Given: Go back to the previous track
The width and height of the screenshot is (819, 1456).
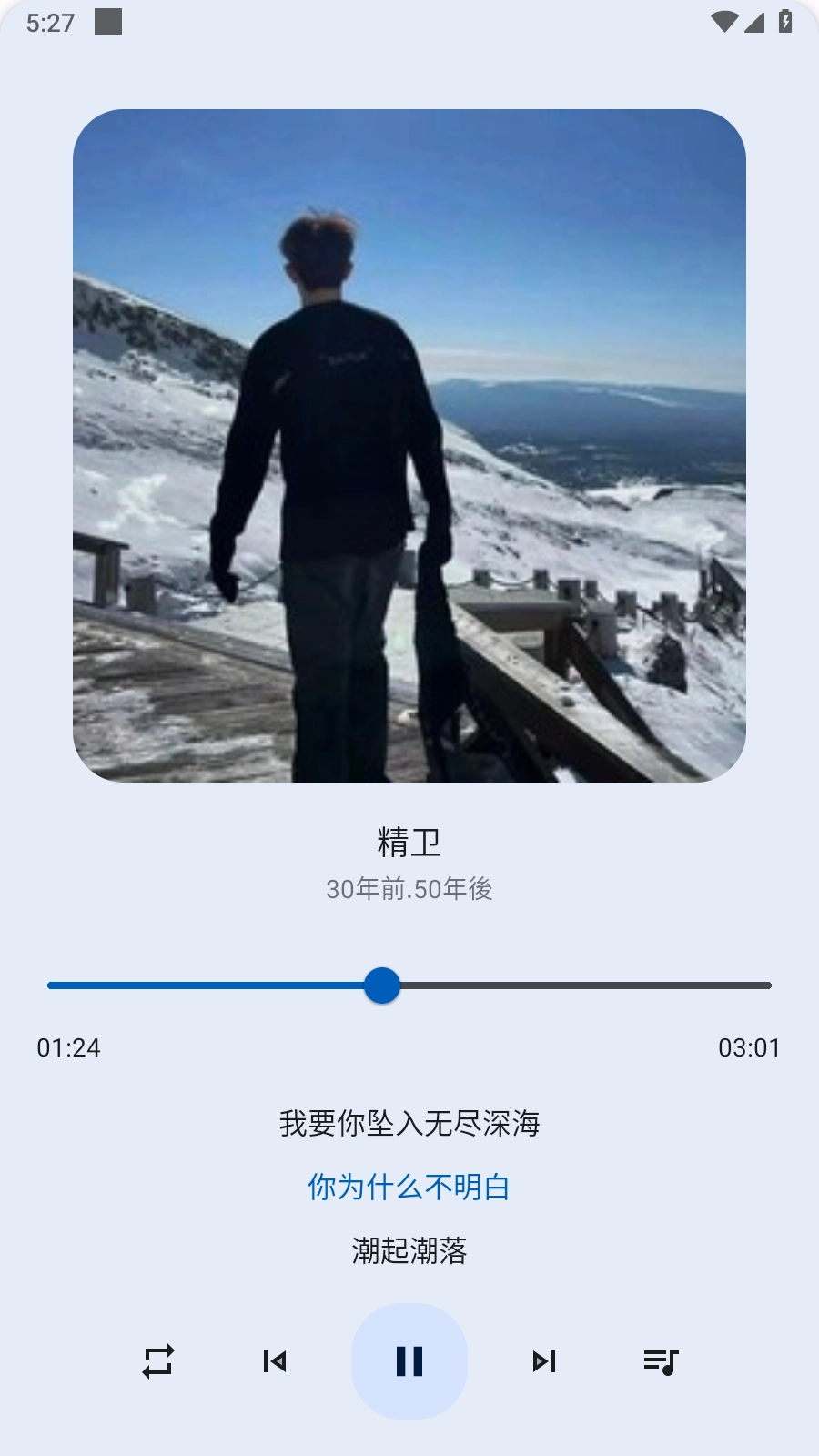Looking at the screenshot, I should coord(275,1361).
